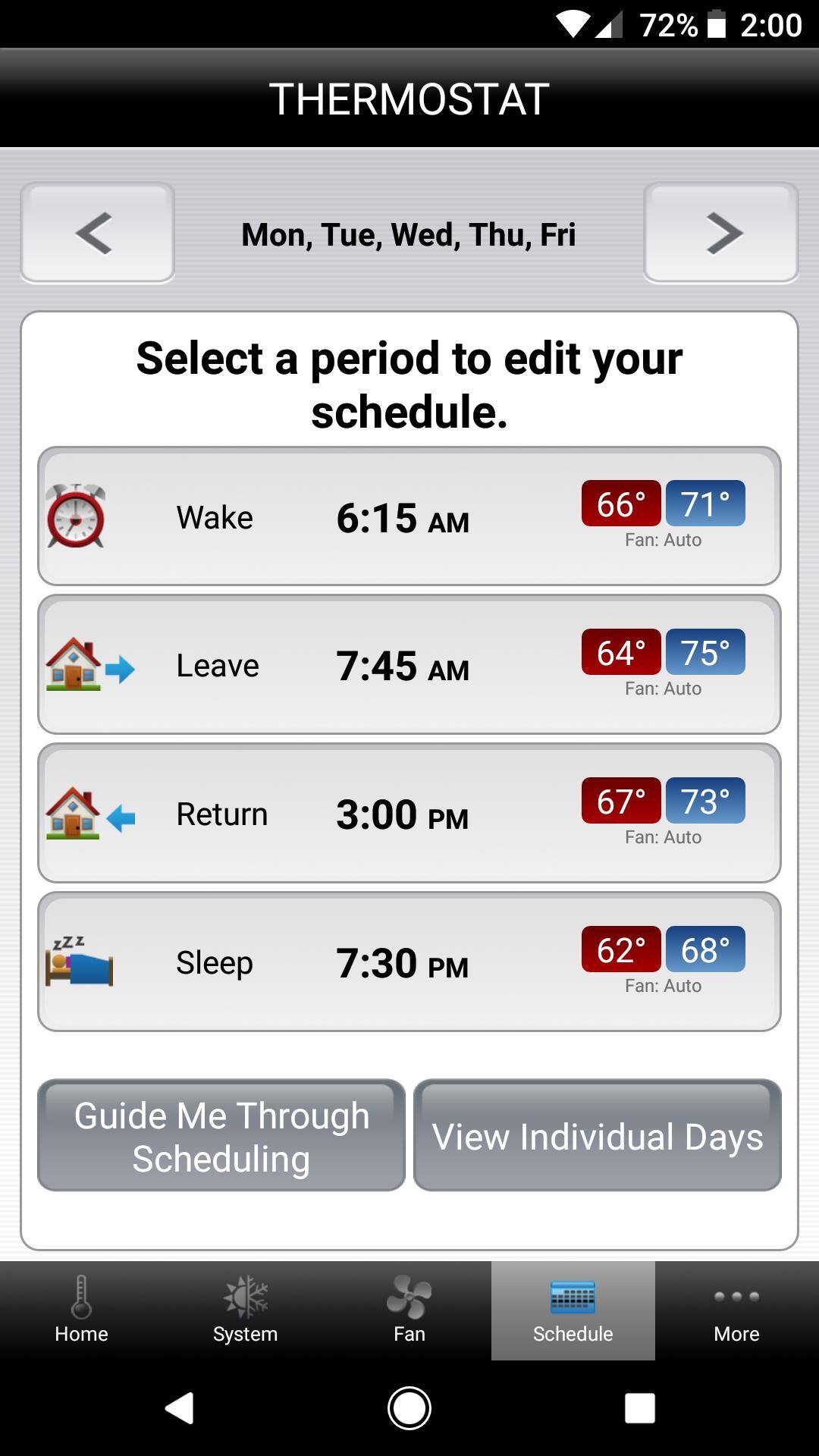Go to the next day group
This screenshot has width=819, height=1456.
(720, 233)
